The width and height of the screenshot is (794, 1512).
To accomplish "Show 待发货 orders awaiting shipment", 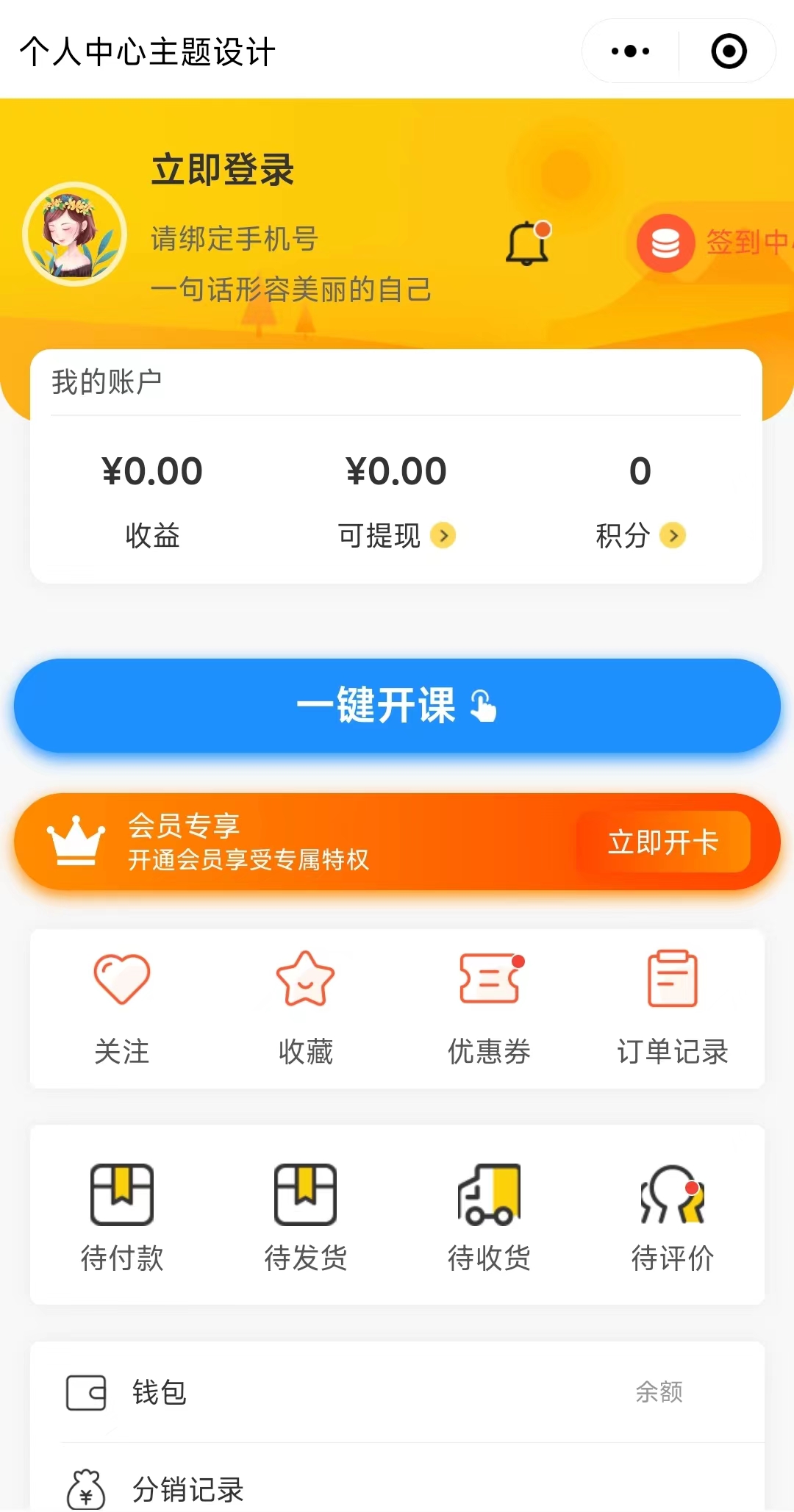I will click(305, 1217).
